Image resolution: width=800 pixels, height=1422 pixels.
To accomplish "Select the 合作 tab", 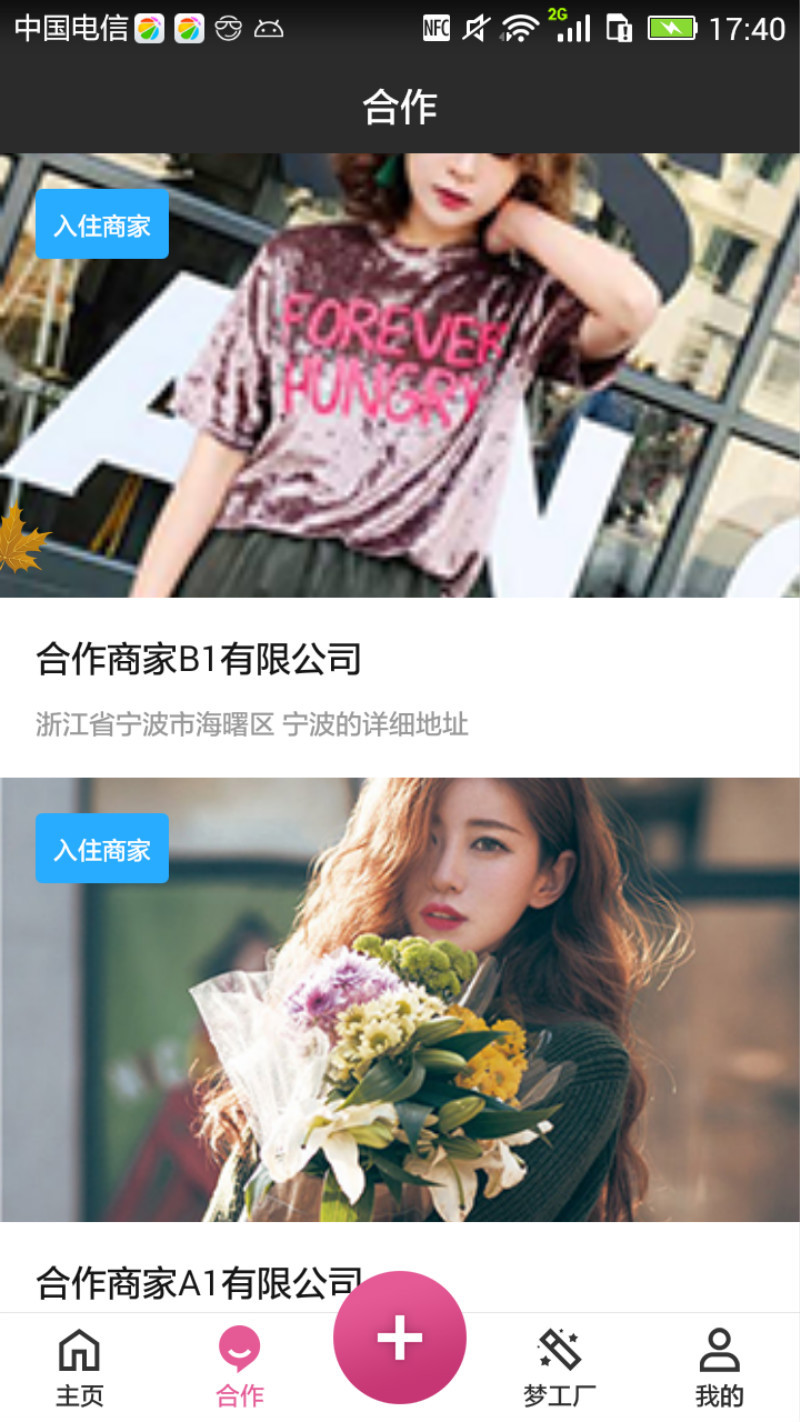I will click(x=240, y=1368).
